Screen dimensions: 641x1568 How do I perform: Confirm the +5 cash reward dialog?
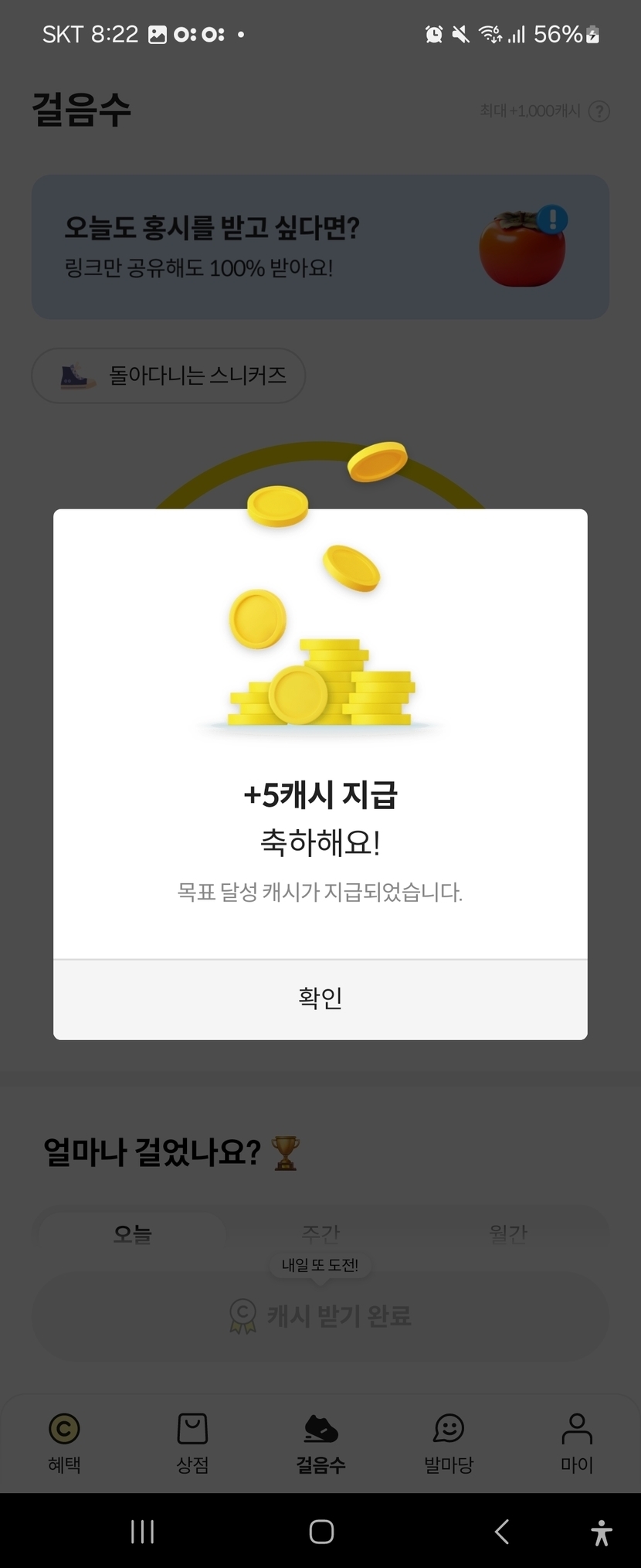[320, 998]
